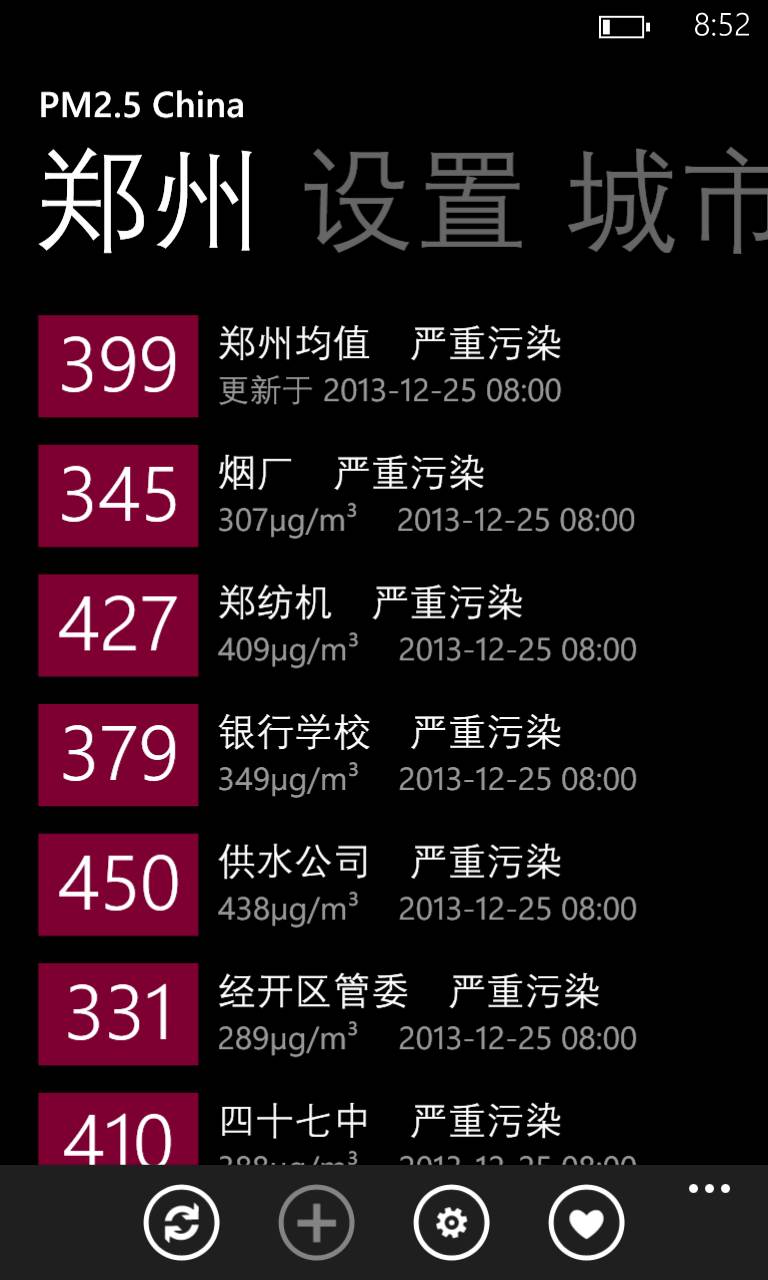Select the 郑纺机 station row
Viewport: 768px width, 1280px height.
click(x=384, y=625)
